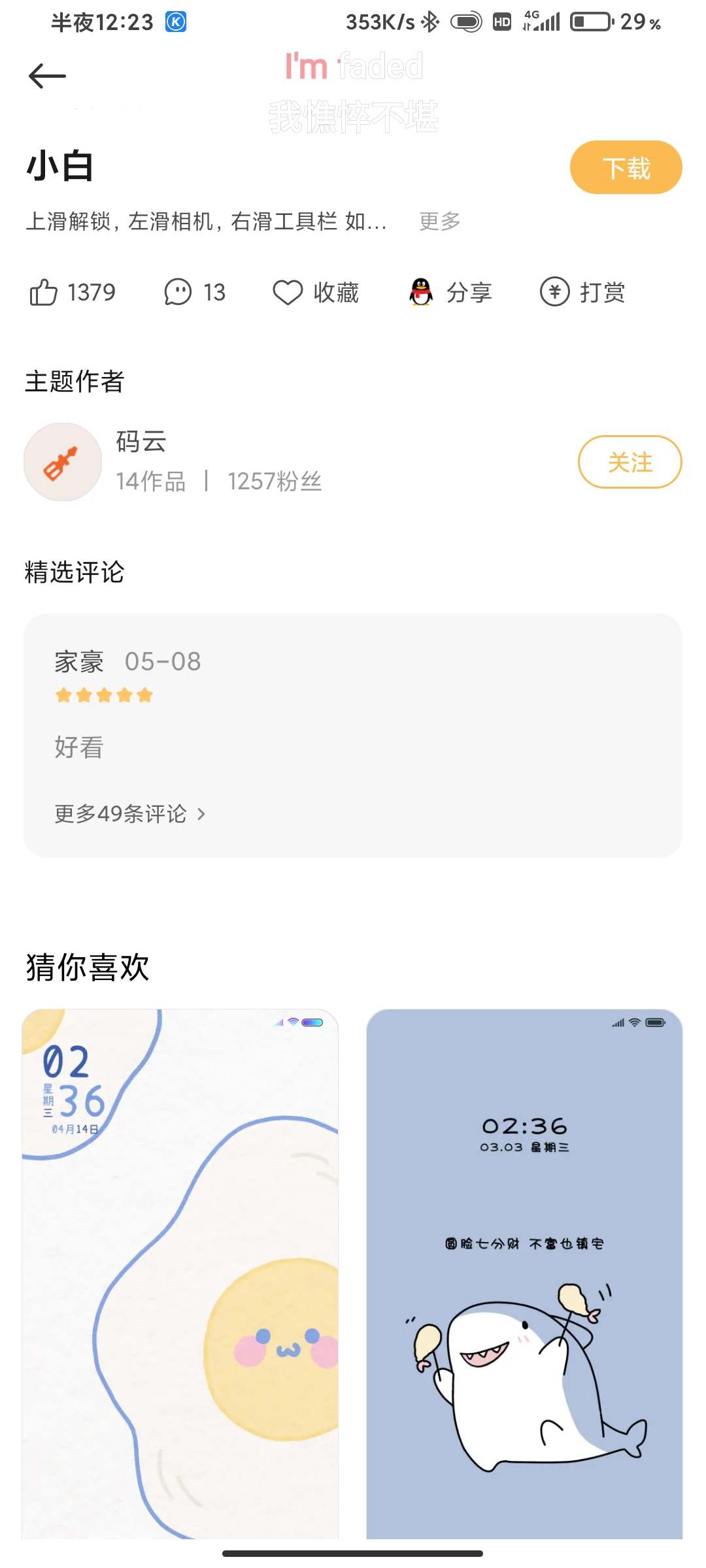
Task: Like the theme with 1379 likes
Action: tap(73, 292)
